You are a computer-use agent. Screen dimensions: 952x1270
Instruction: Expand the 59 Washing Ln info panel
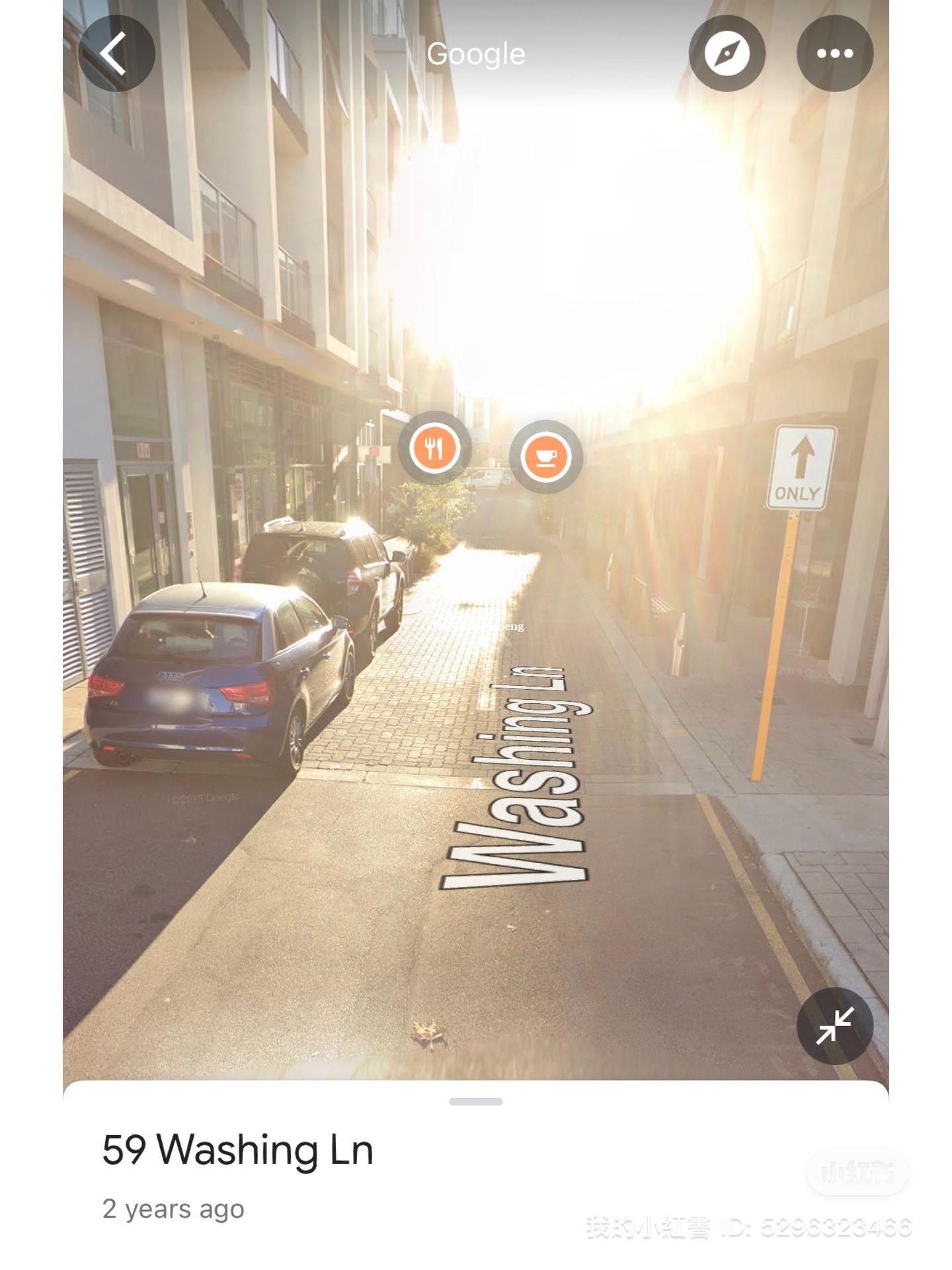[x=475, y=1102]
